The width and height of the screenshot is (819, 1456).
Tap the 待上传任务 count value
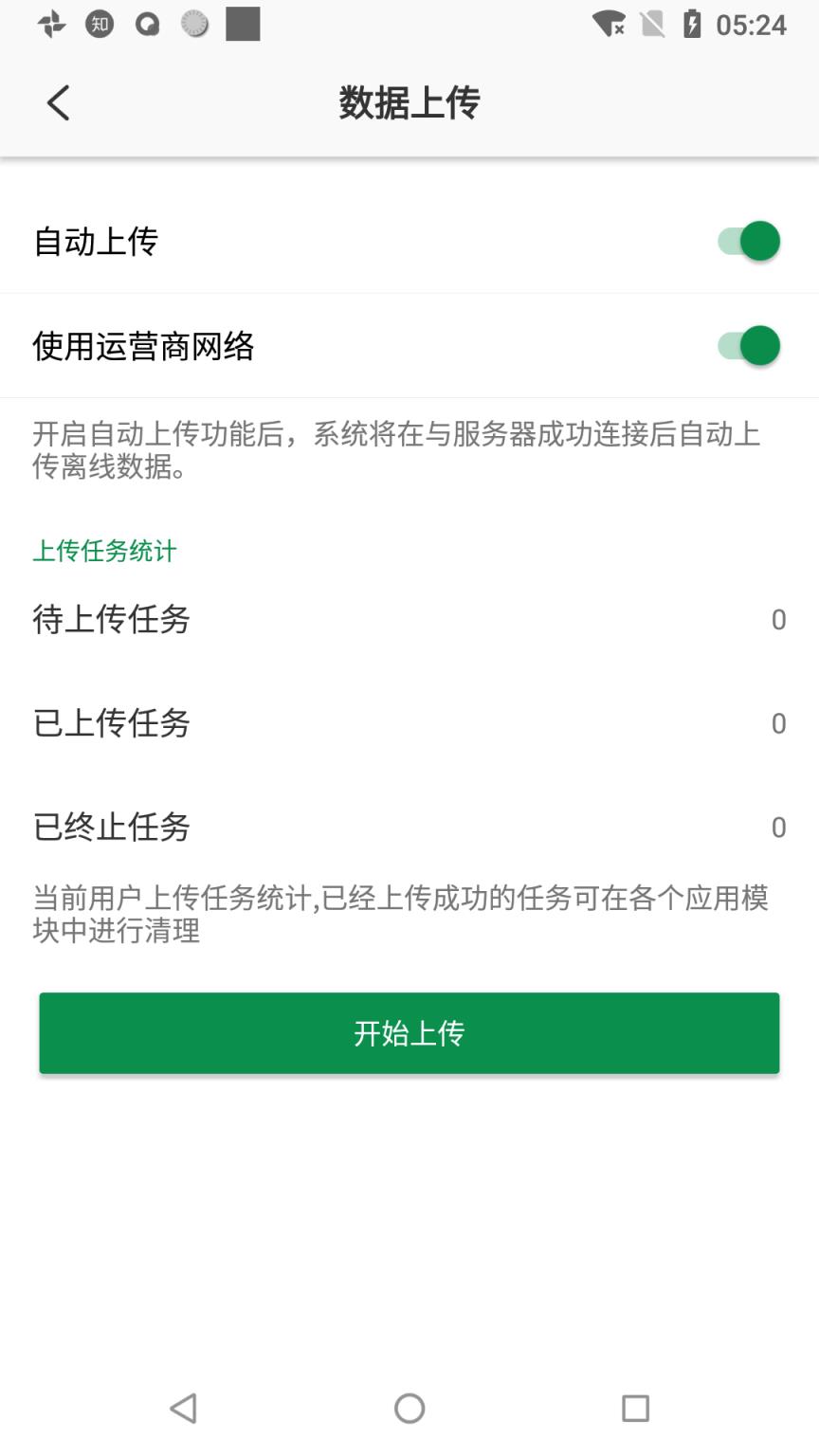point(778,620)
